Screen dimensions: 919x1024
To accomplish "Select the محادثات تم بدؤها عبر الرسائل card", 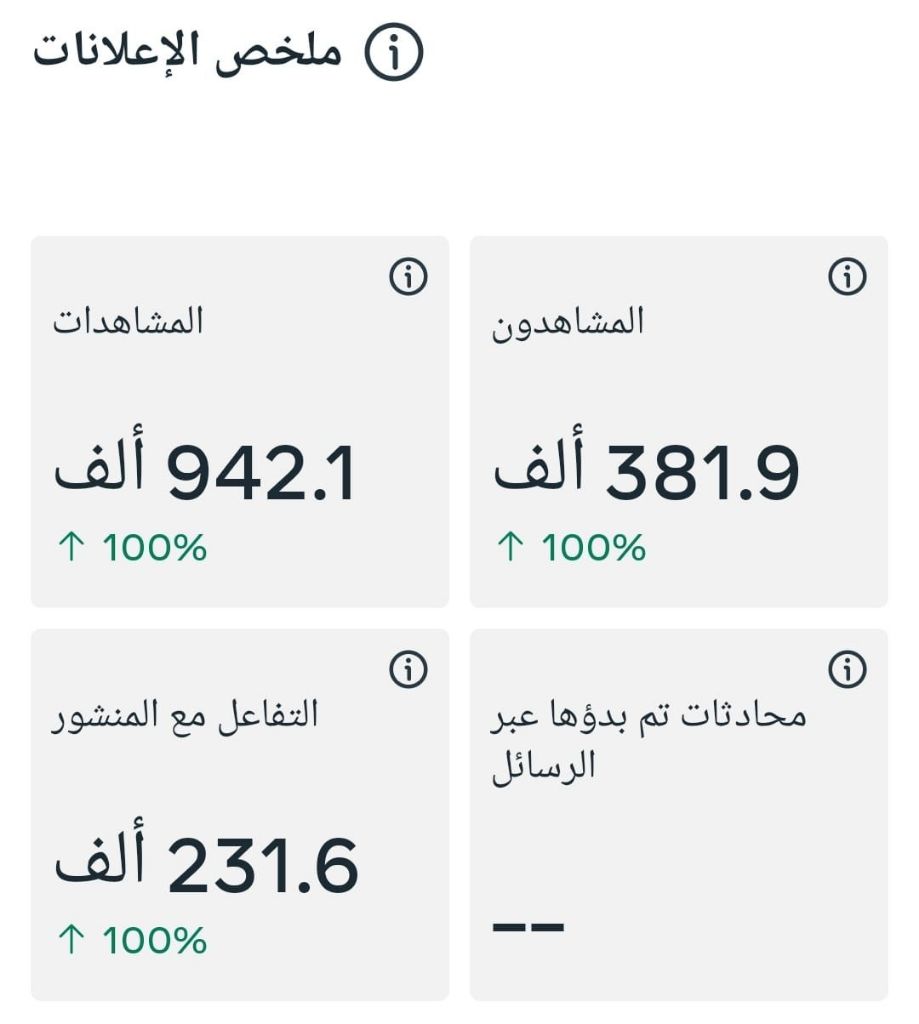I will 680,810.
